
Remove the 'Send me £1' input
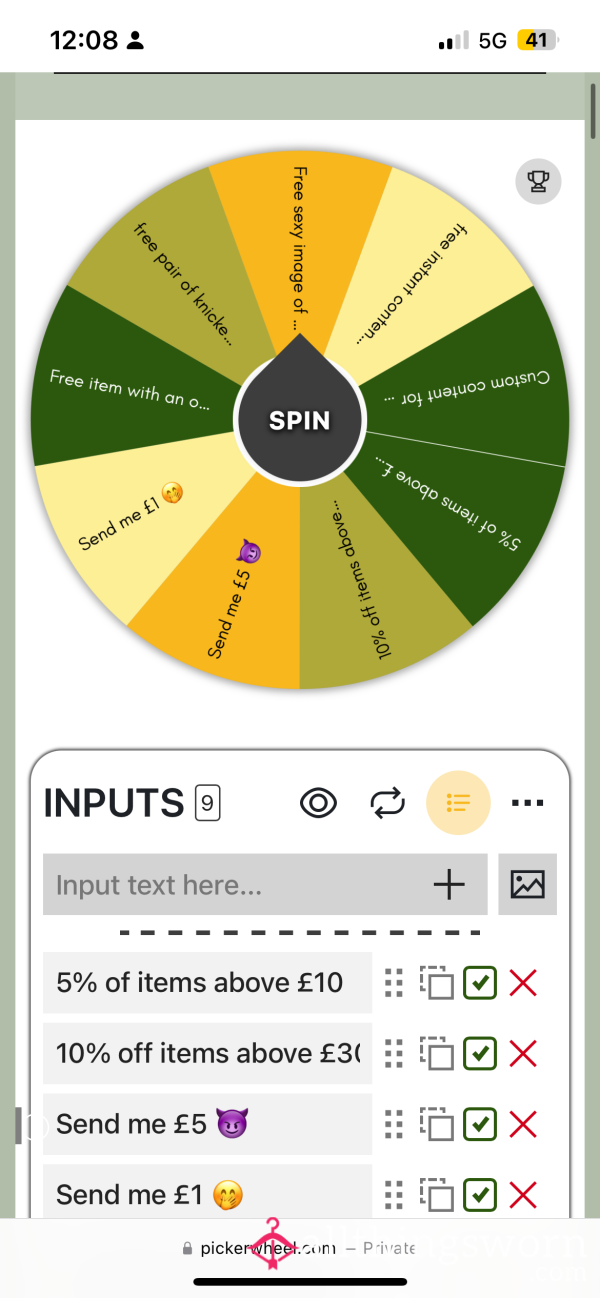tap(523, 1195)
